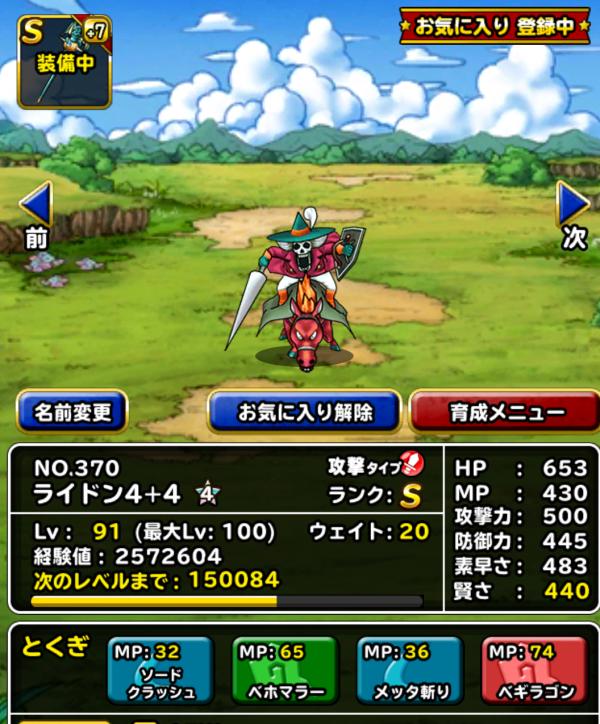This screenshot has height=724, width=600.
Task: Select the ベホマラー skill
Action: pyautogui.click(x=285, y=670)
